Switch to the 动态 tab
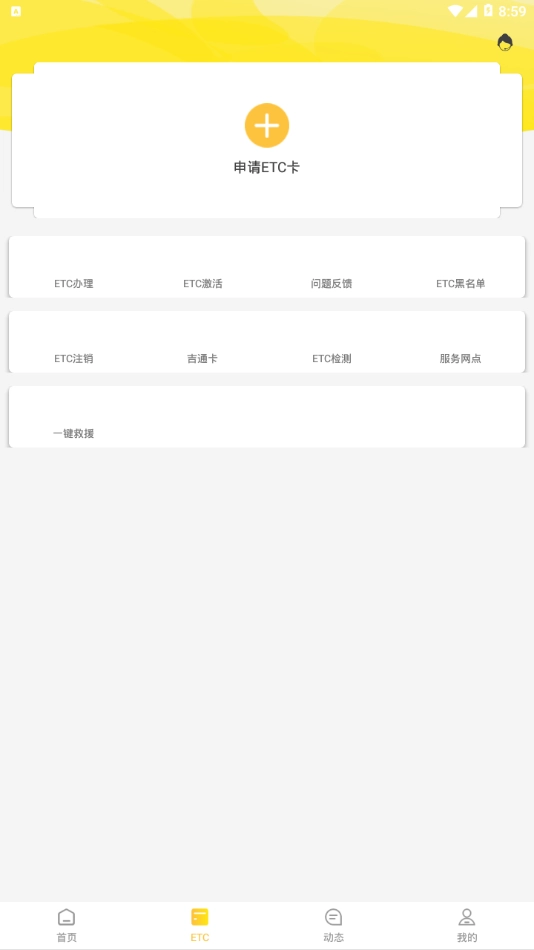The width and height of the screenshot is (534, 950). click(x=333, y=925)
